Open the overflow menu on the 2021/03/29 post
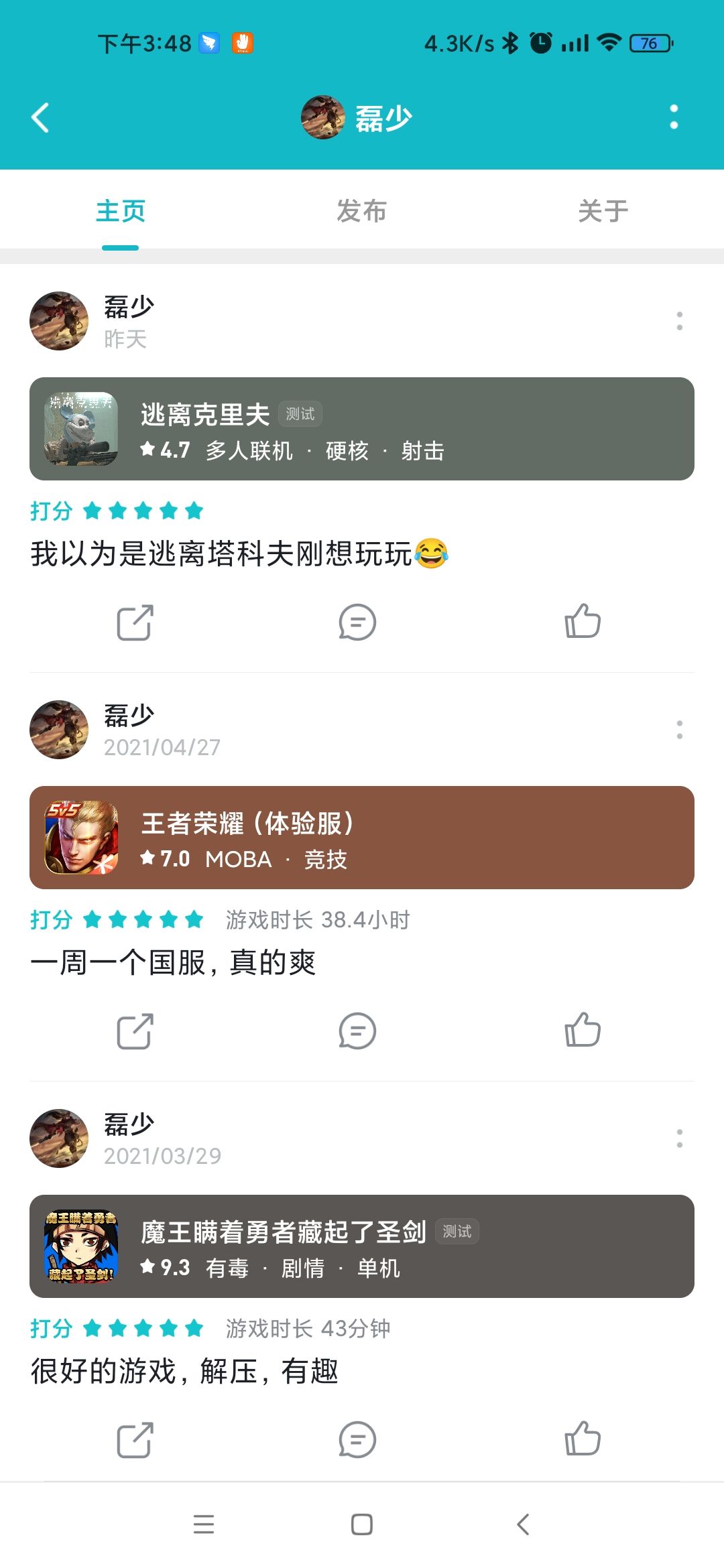This screenshot has height=1568, width=724. (x=678, y=1139)
